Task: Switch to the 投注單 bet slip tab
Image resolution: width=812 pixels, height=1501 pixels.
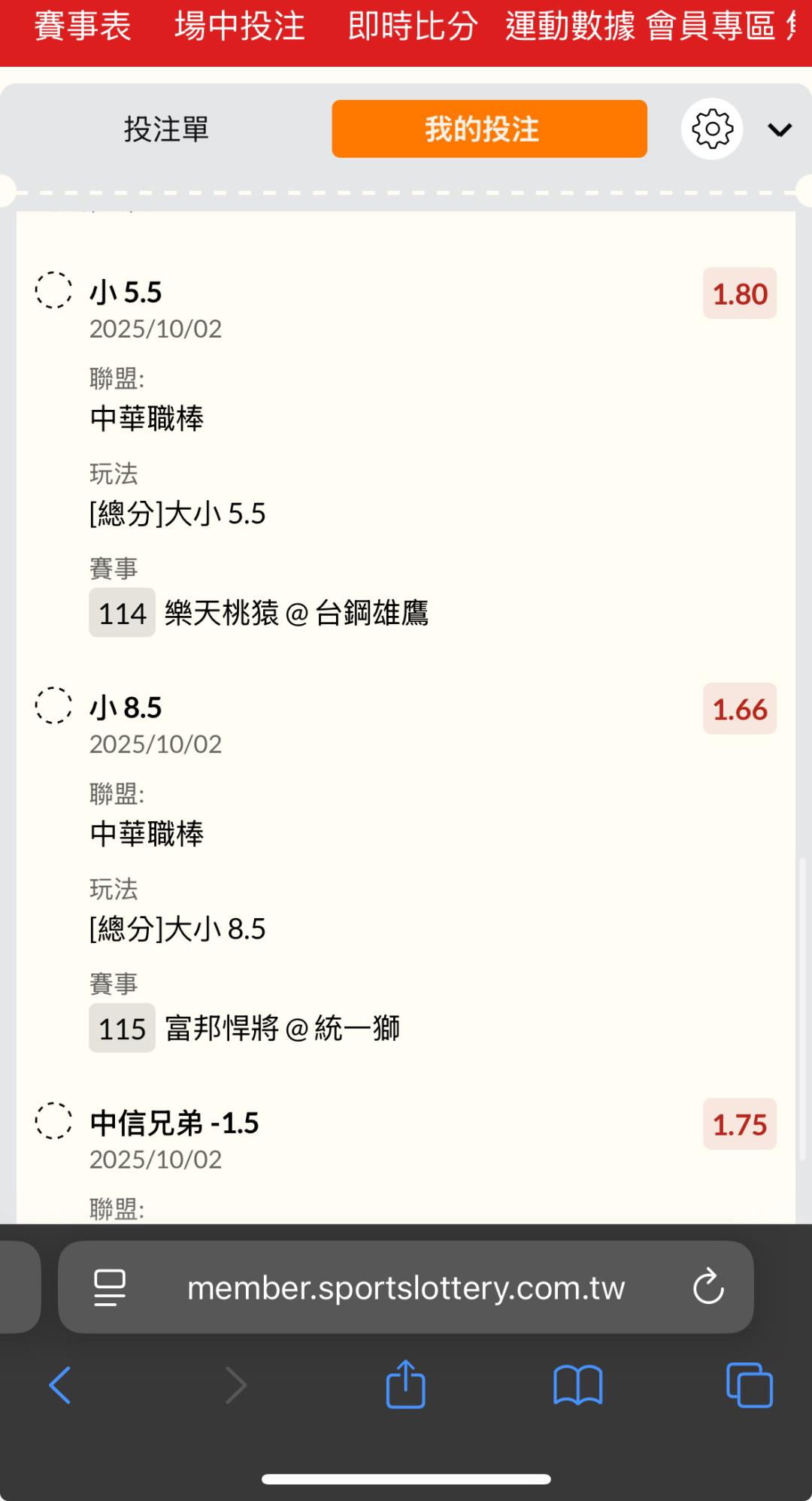Action: [166, 129]
